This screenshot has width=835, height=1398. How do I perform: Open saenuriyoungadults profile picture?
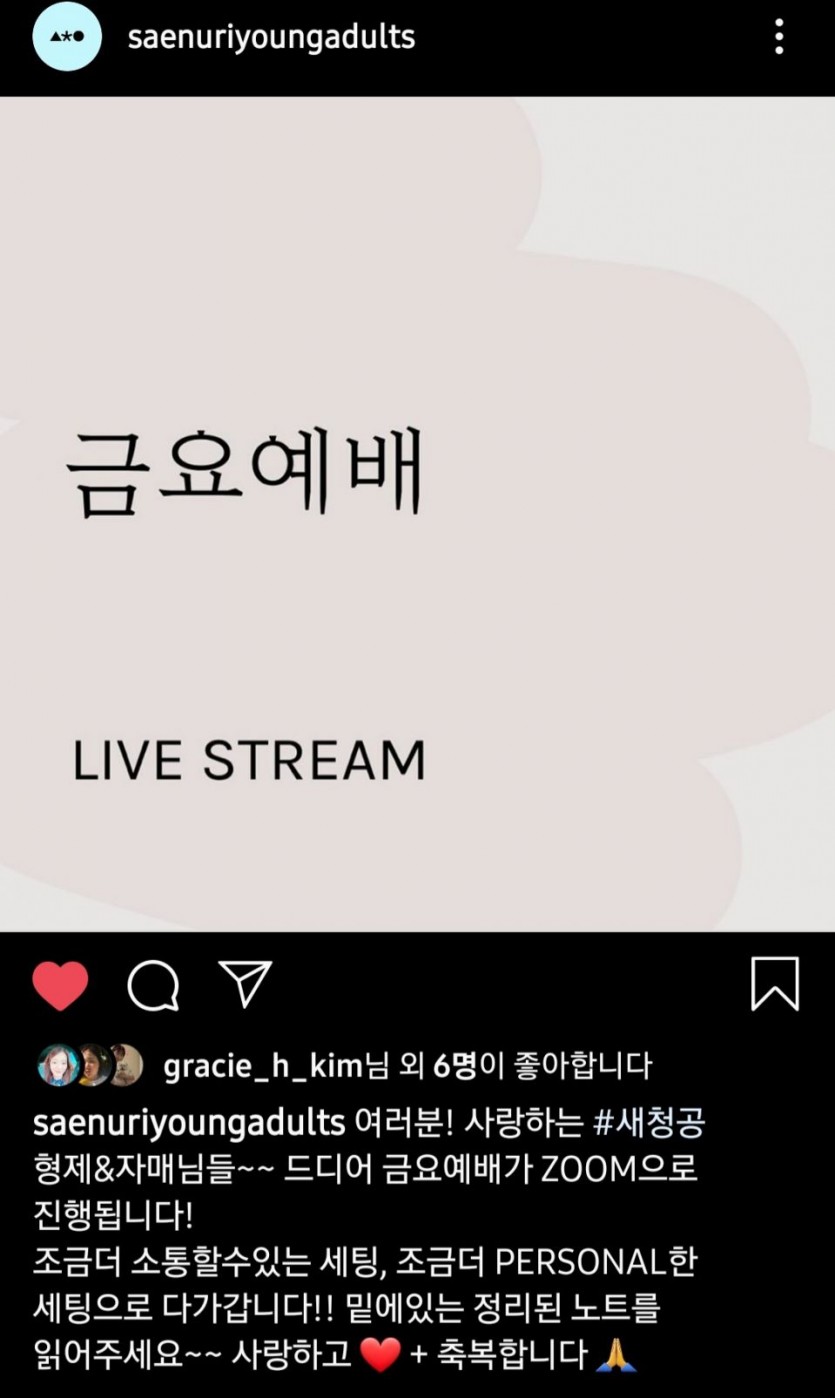(x=67, y=37)
